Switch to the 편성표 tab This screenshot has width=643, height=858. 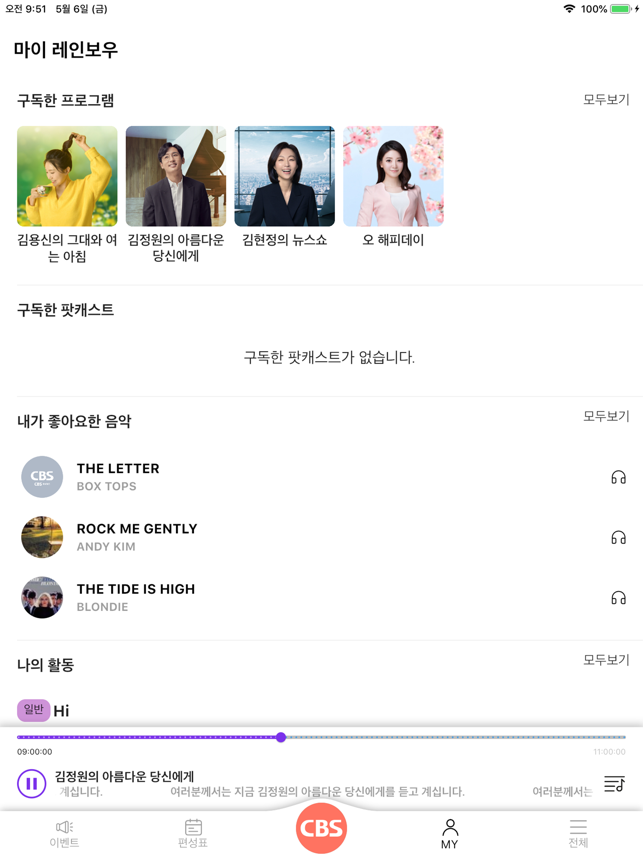(x=193, y=833)
